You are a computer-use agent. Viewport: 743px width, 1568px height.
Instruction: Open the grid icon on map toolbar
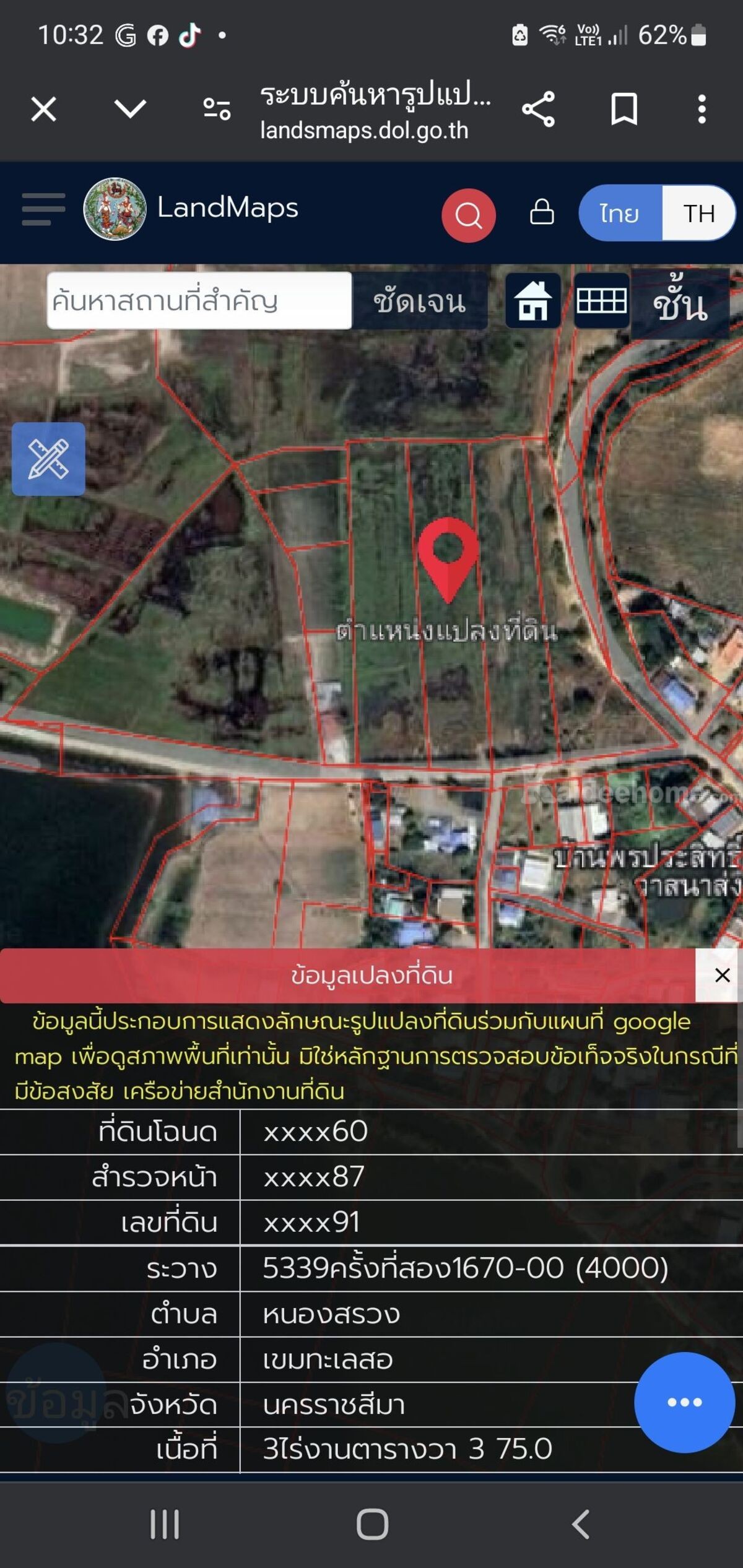tap(601, 301)
